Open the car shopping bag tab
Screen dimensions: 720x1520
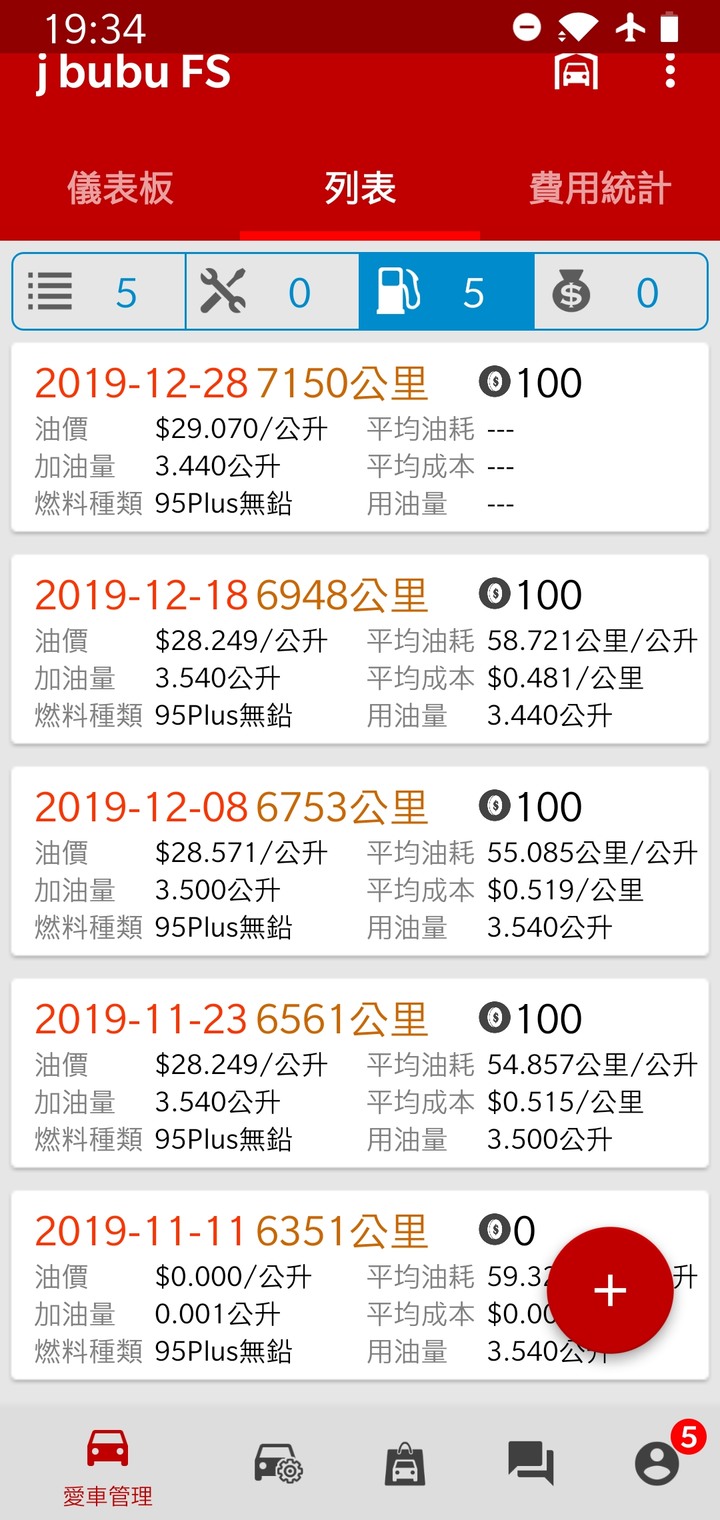pos(405,1464)
